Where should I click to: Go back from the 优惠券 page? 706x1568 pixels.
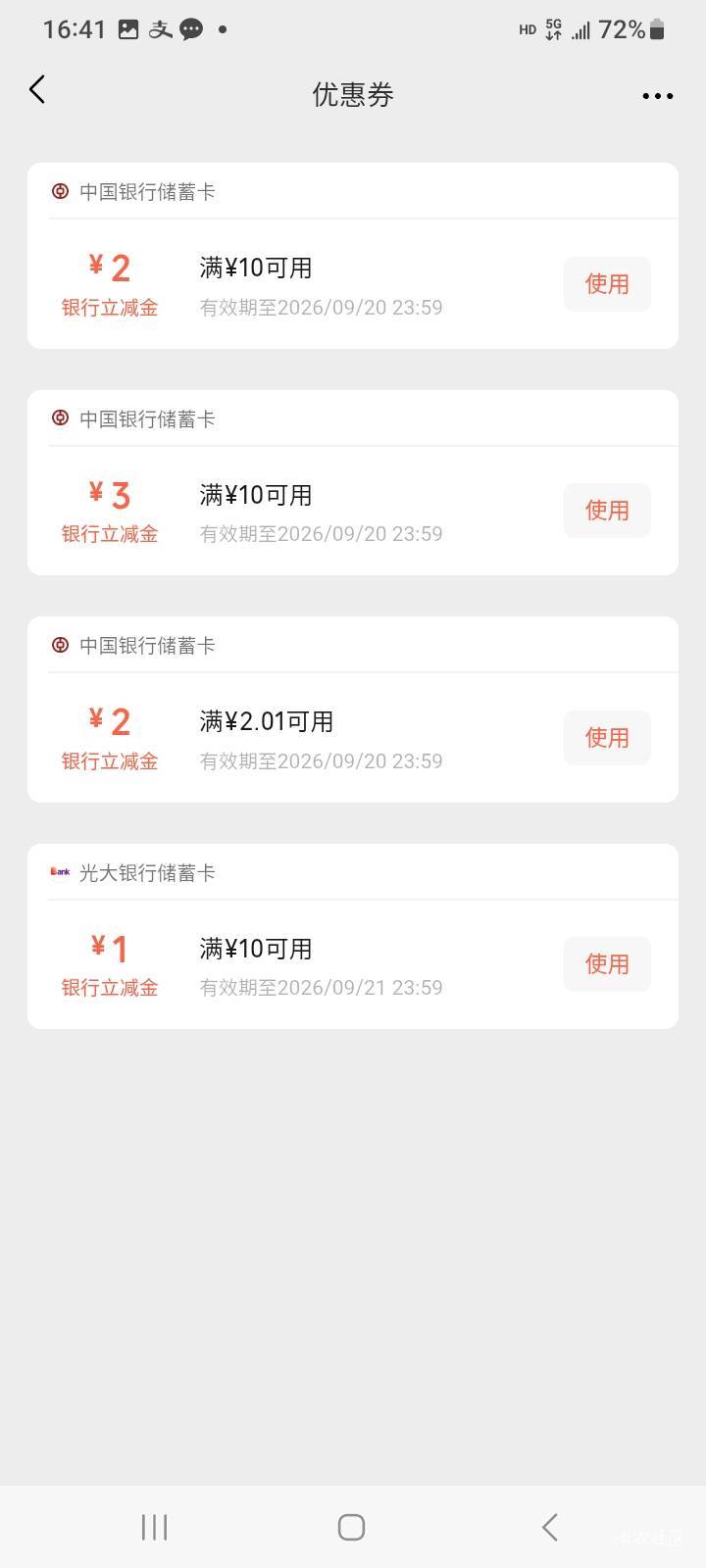pos(37,90)
